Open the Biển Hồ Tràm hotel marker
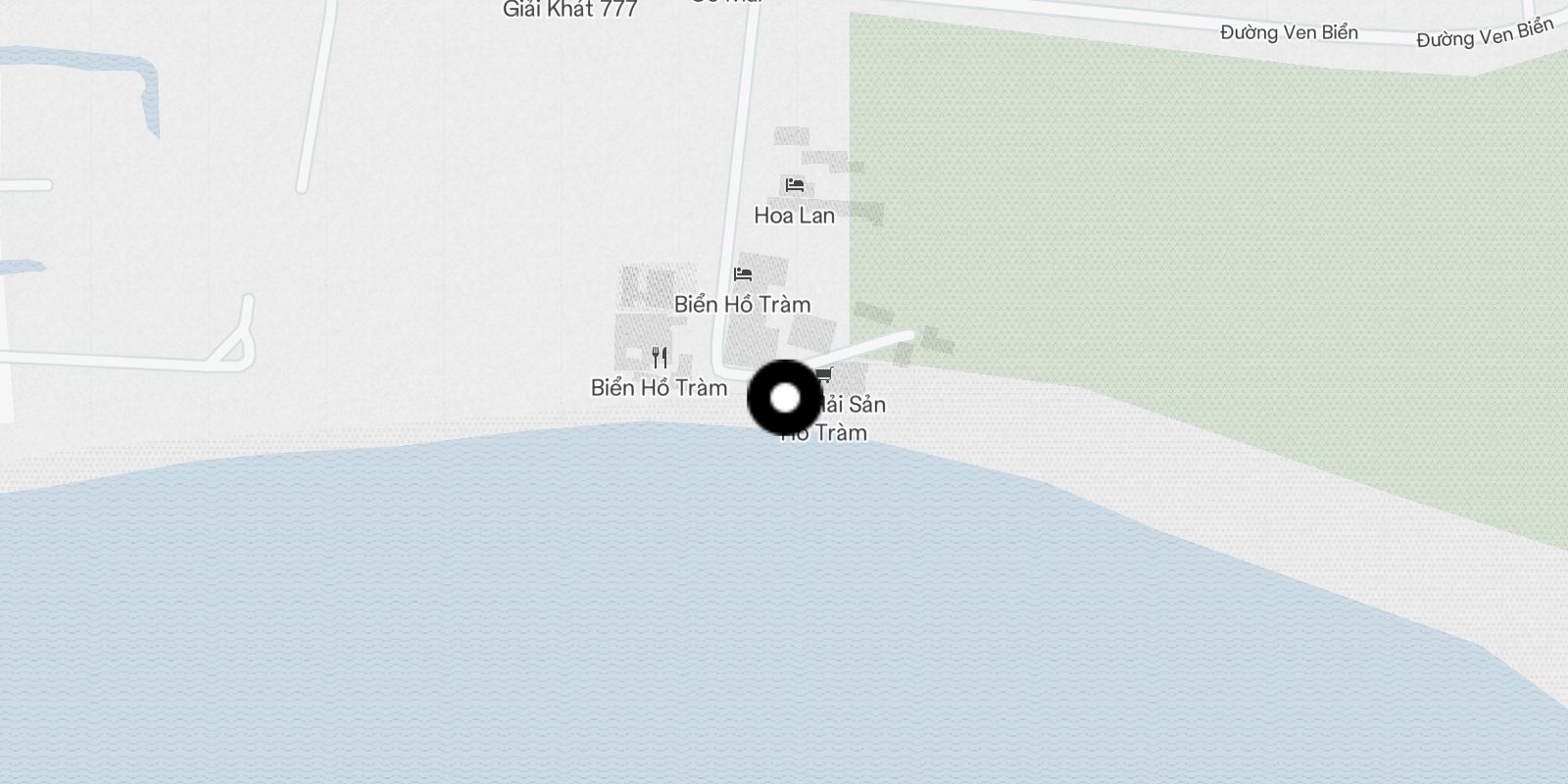Image resolution: width=1568 pixels, height=784 pixels. 743,274
